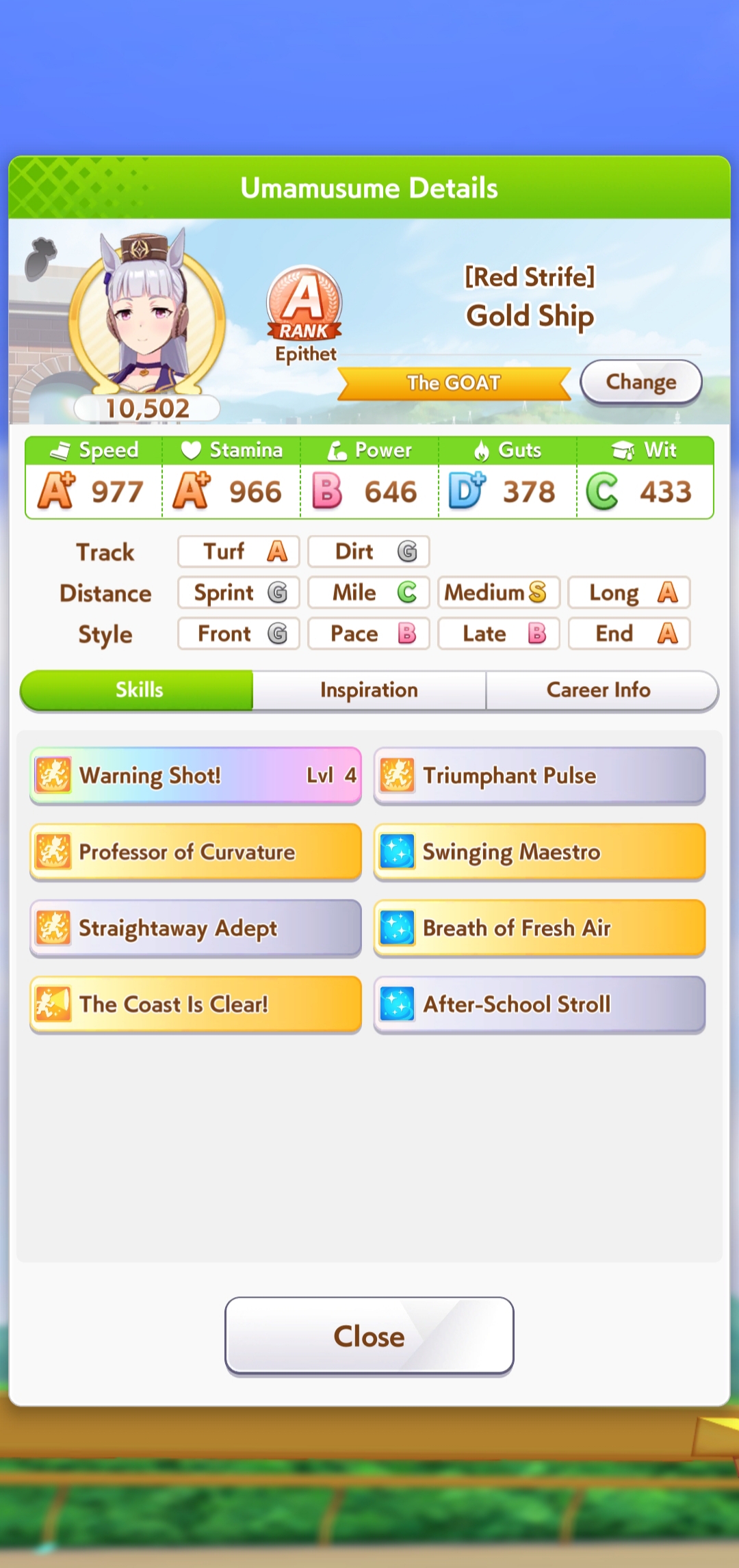Open Straightaway Adept skill description
This screenshot has height=1568, width=739.
(x=196, y=928)
